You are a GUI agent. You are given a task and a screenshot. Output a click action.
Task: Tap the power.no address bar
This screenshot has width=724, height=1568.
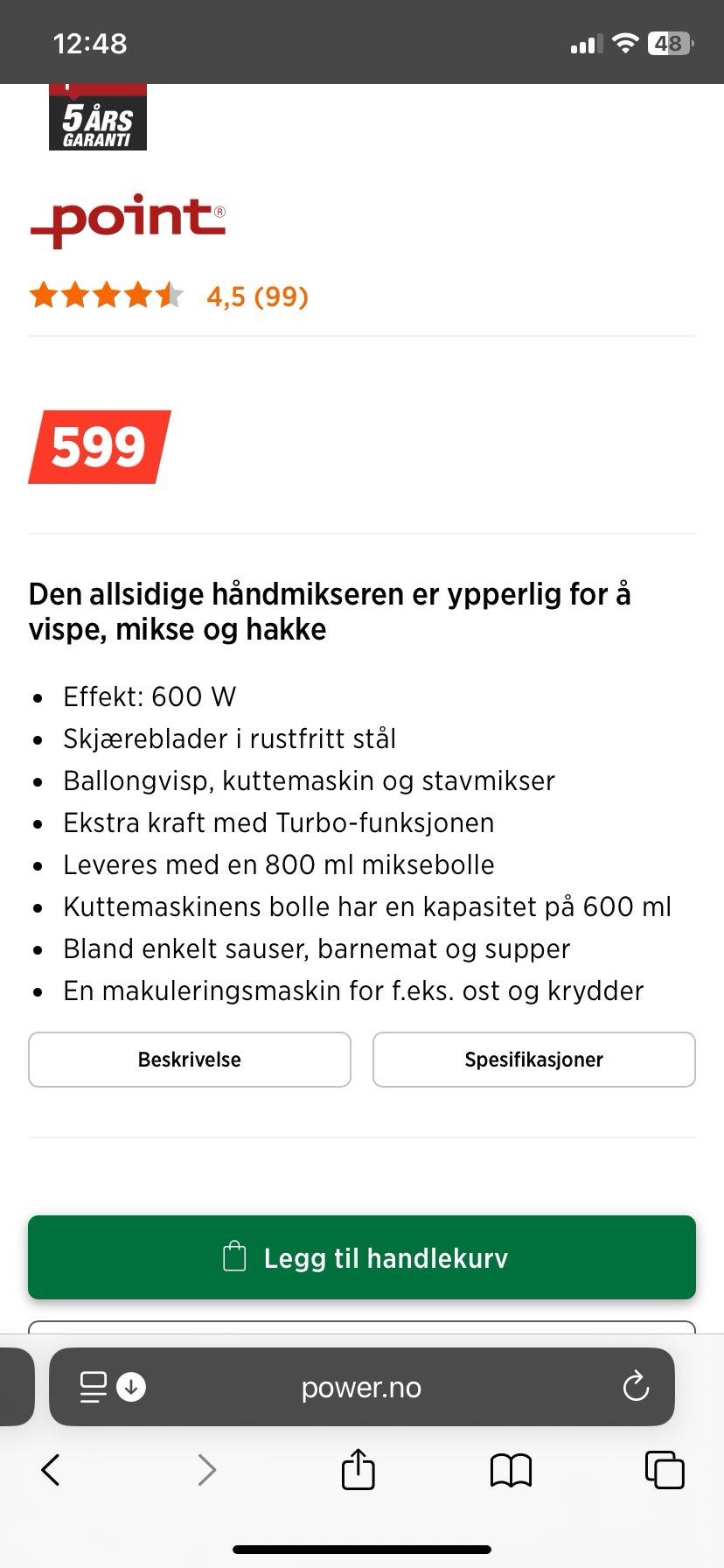coord(361,1387)
